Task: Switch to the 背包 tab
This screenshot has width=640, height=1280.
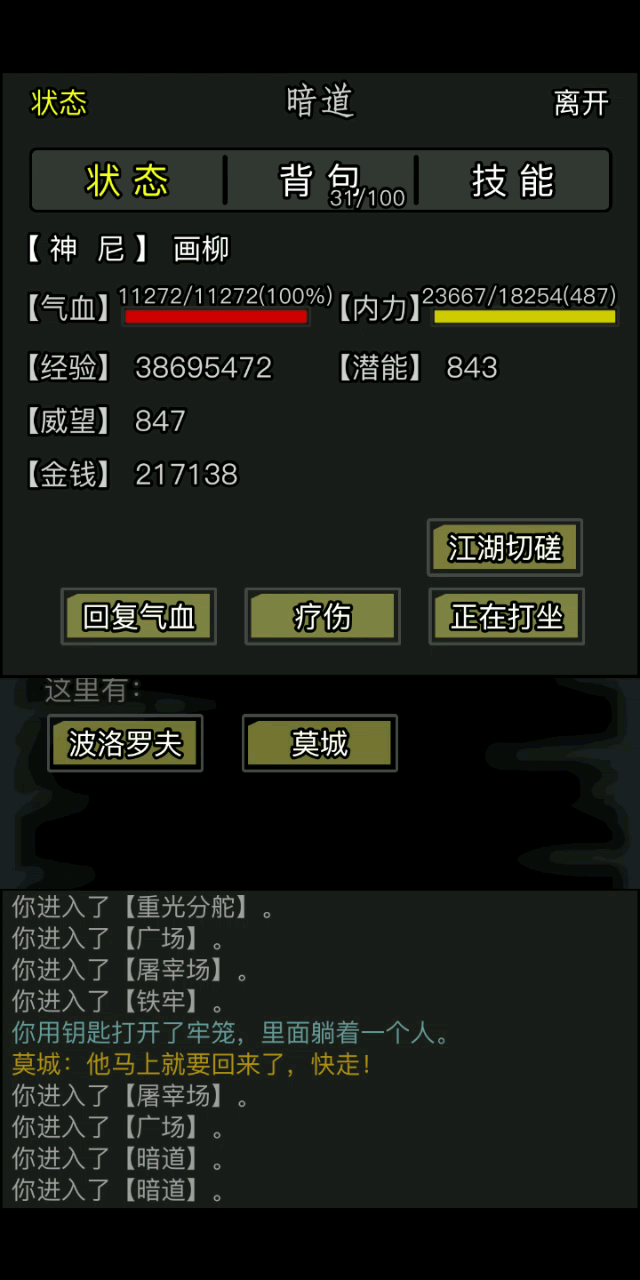Action: pos(321,181)
